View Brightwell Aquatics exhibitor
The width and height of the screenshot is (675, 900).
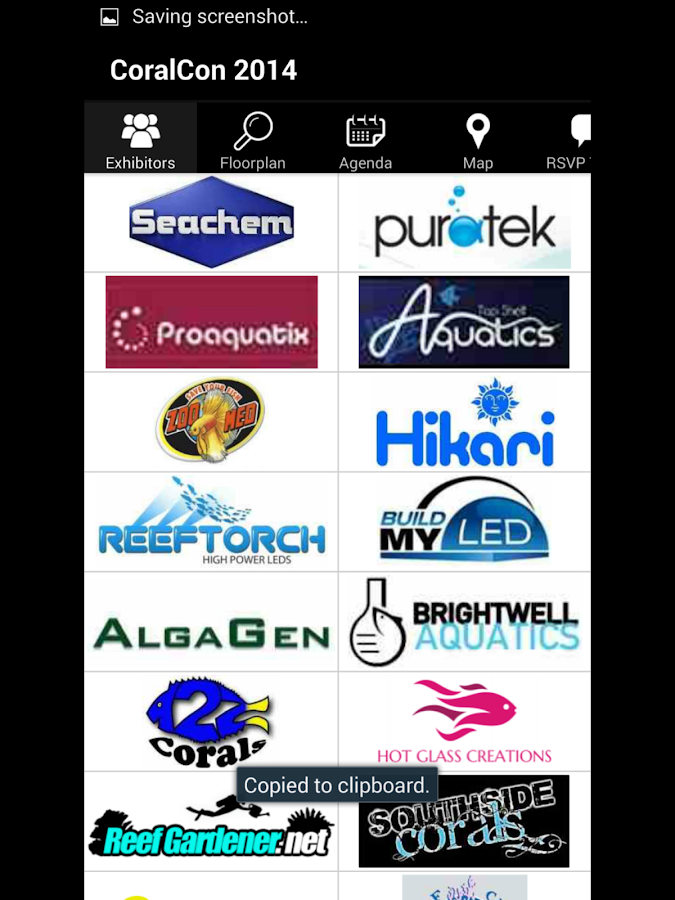[464, 621]
